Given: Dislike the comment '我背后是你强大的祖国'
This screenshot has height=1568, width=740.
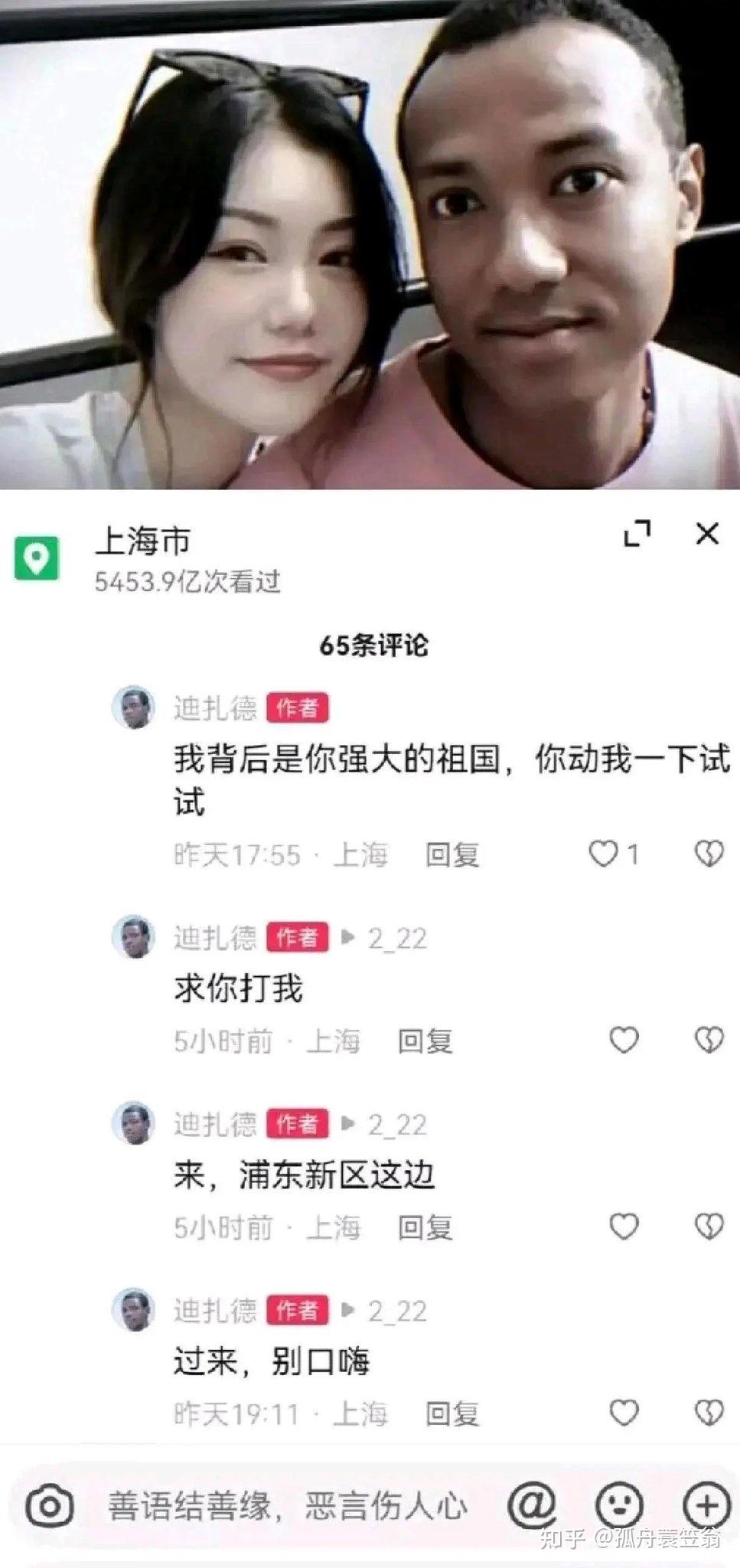Looking at the screenshot, I should (709, 854).
